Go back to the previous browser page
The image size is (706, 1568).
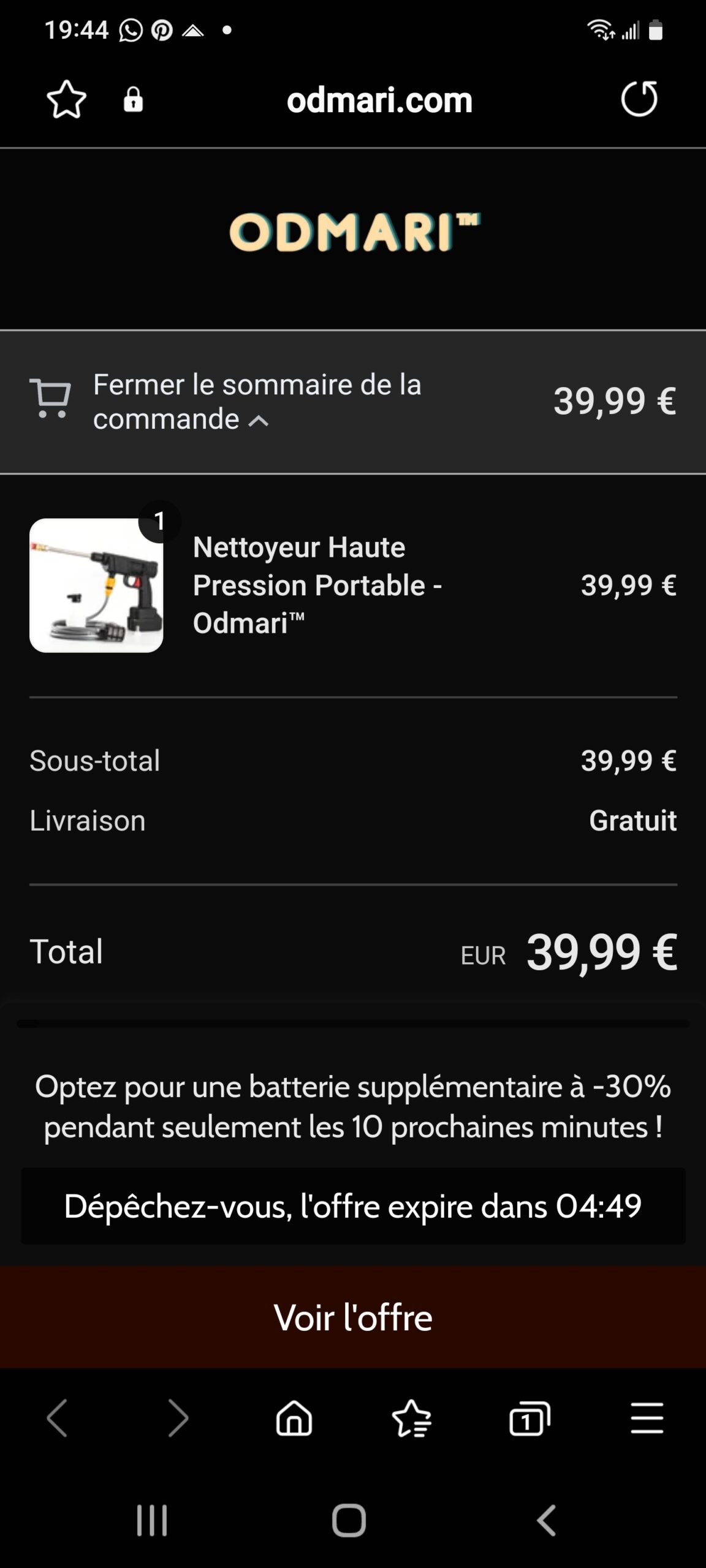tap(58, 1418)
